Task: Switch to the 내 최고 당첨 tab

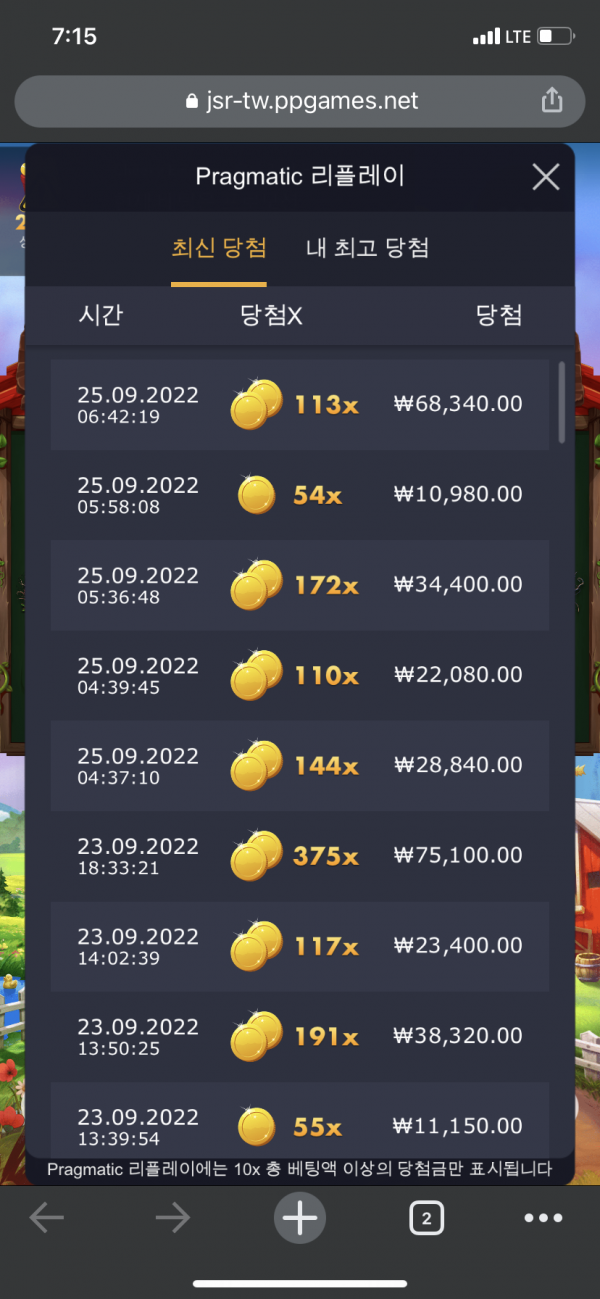Action: [367, 248]
